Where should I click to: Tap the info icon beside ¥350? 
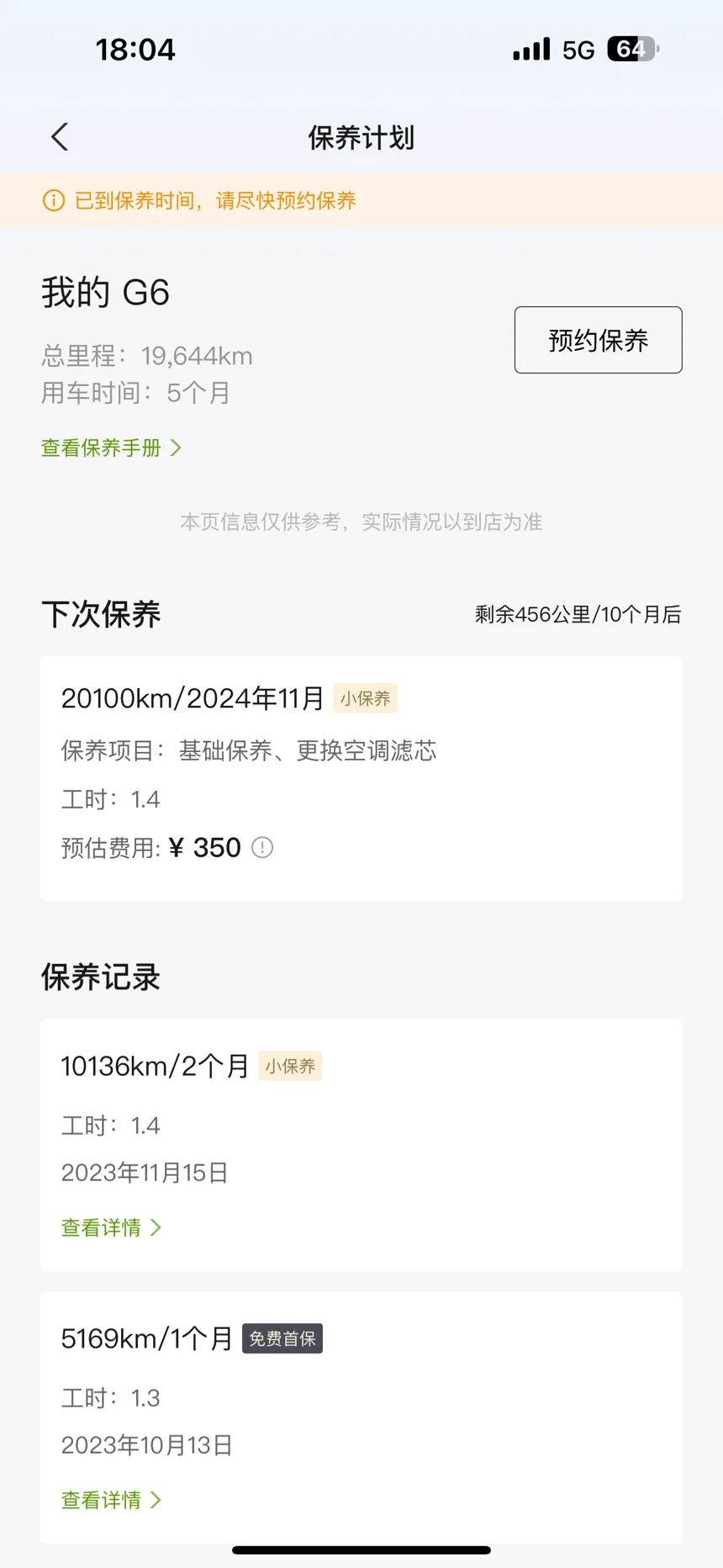point(262,848)
